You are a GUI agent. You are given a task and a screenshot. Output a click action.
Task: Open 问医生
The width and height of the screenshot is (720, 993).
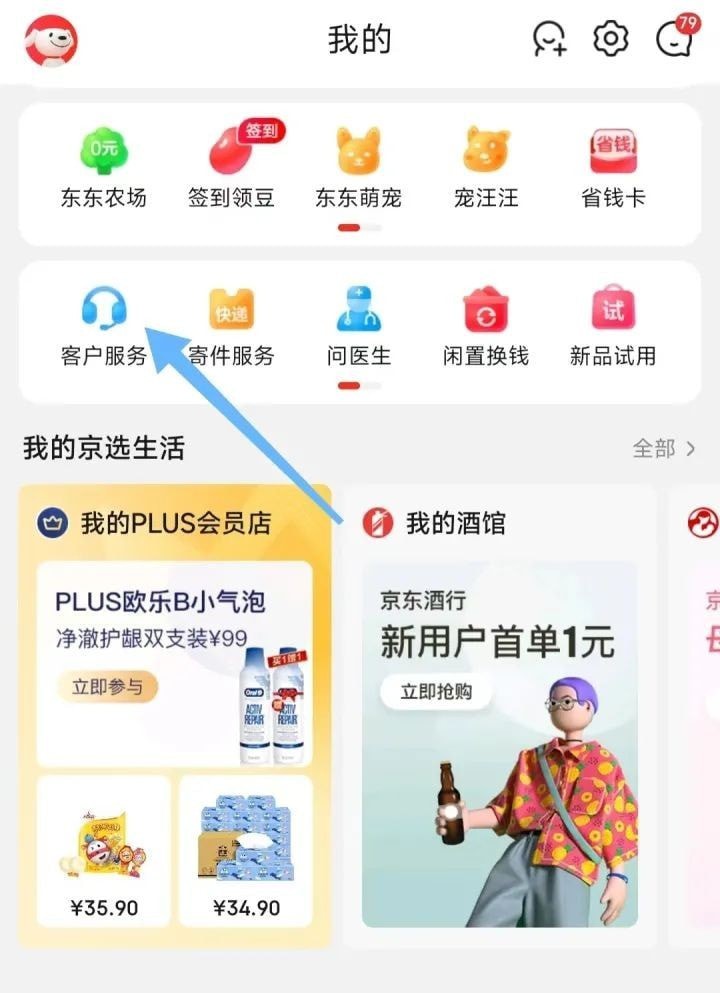point(359,327)
